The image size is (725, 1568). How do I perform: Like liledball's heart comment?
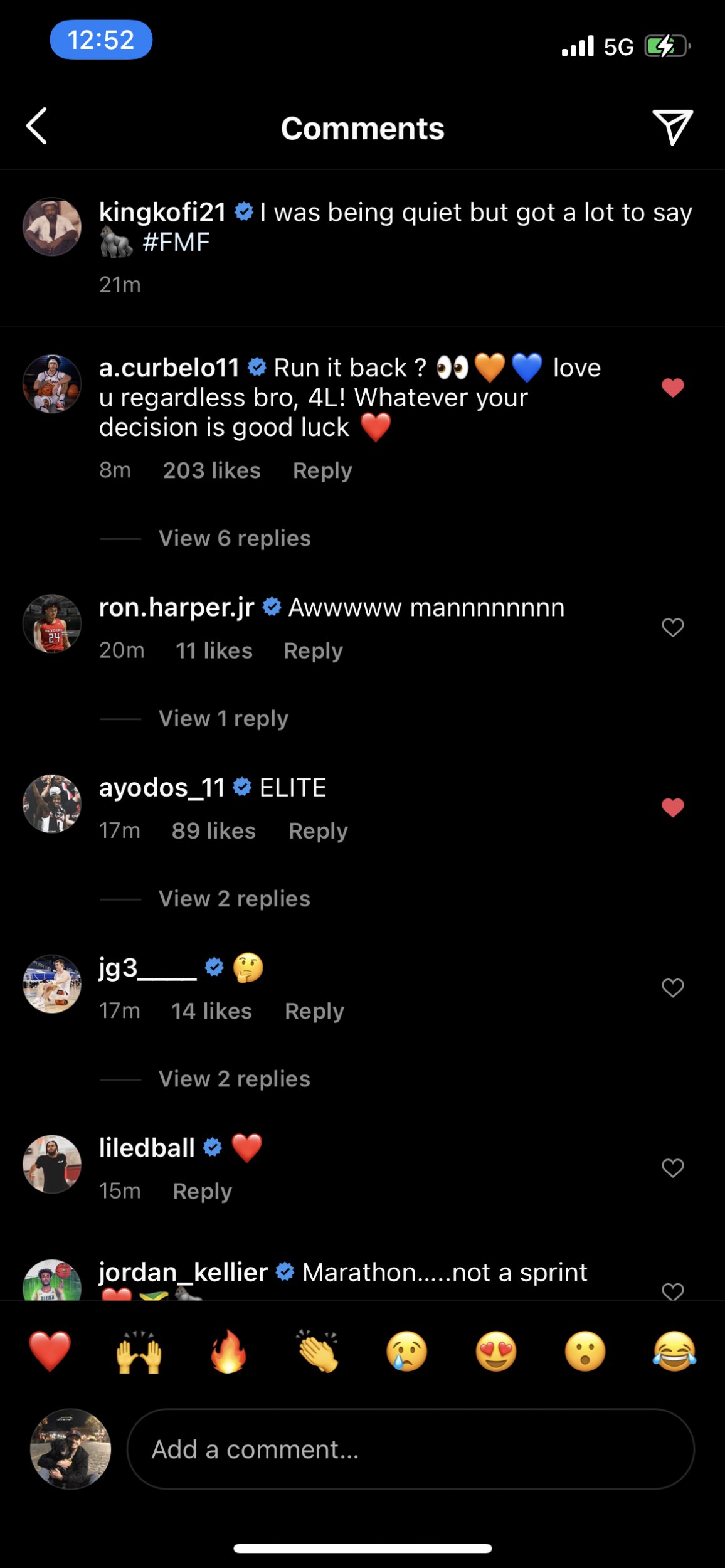pyautogui.click(x=672, y=1168)
